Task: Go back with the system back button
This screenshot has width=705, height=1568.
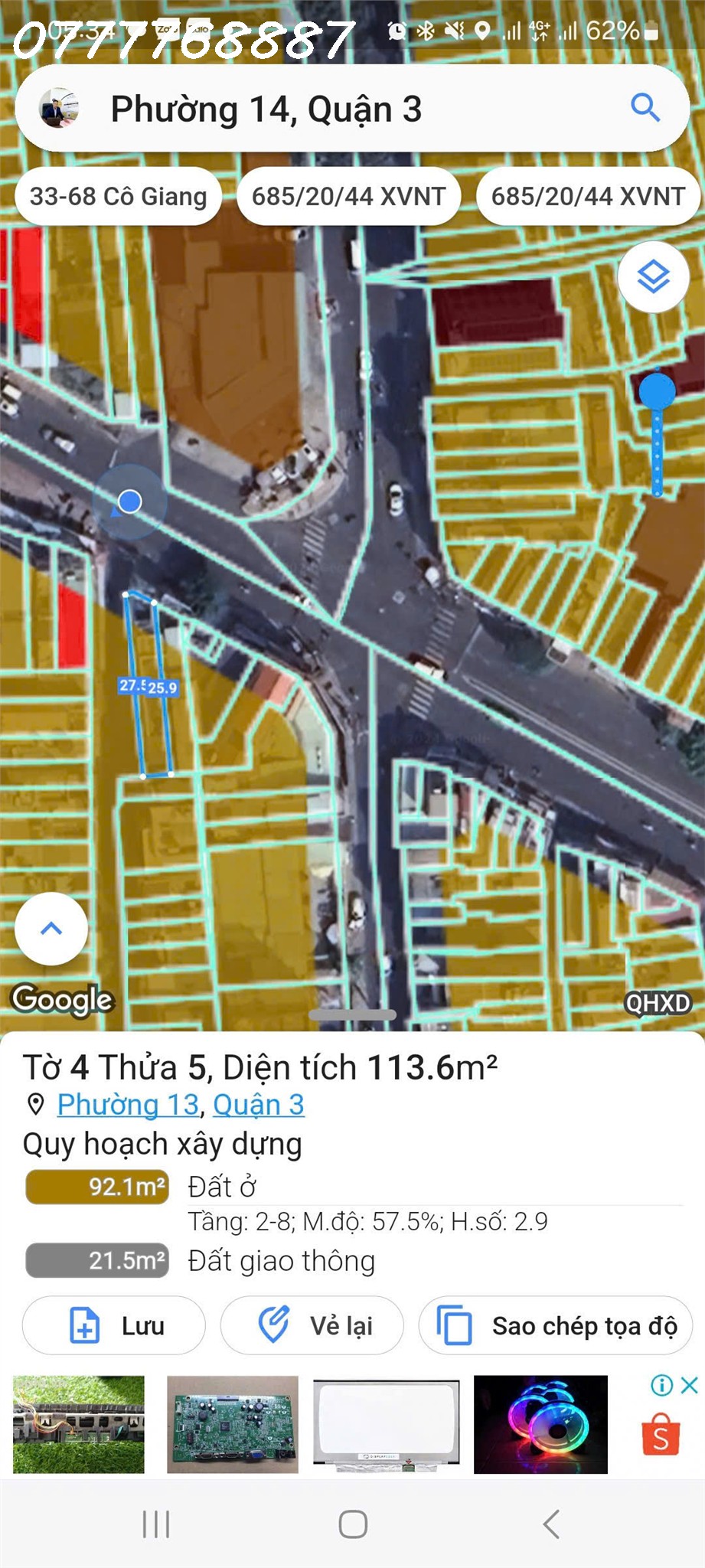Action: coord(550,1524)
